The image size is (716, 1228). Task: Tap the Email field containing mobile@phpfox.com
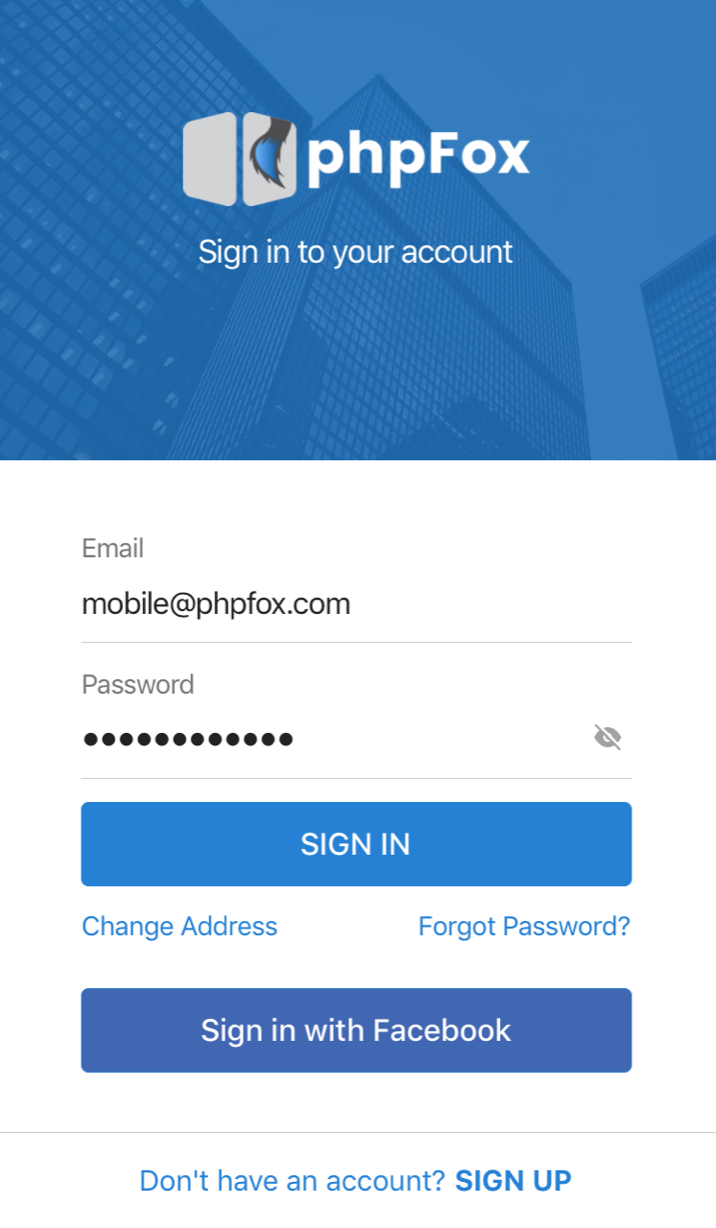point(356,604)
